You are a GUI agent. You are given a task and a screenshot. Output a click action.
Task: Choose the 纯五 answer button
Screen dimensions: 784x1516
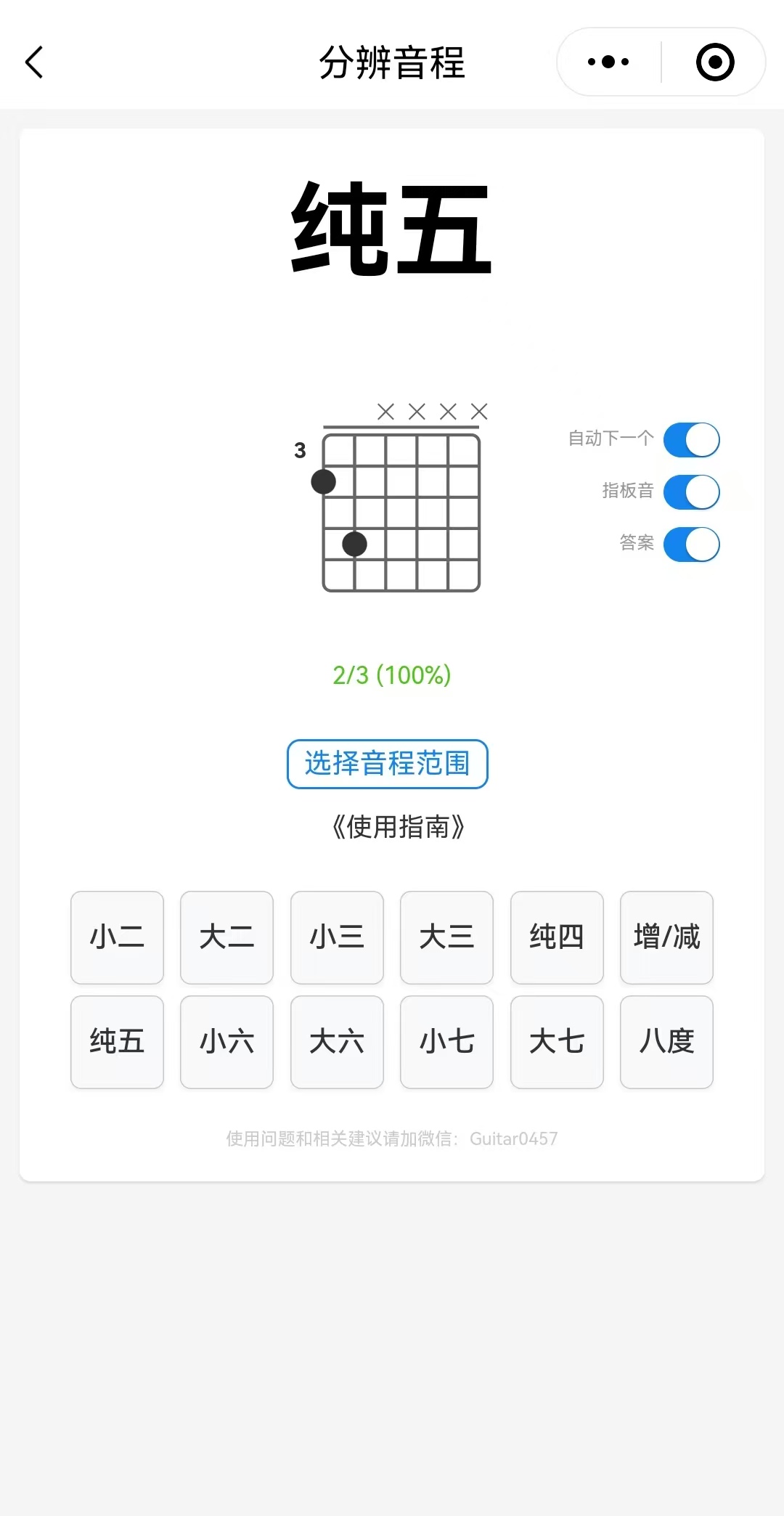click(117, 1042)
